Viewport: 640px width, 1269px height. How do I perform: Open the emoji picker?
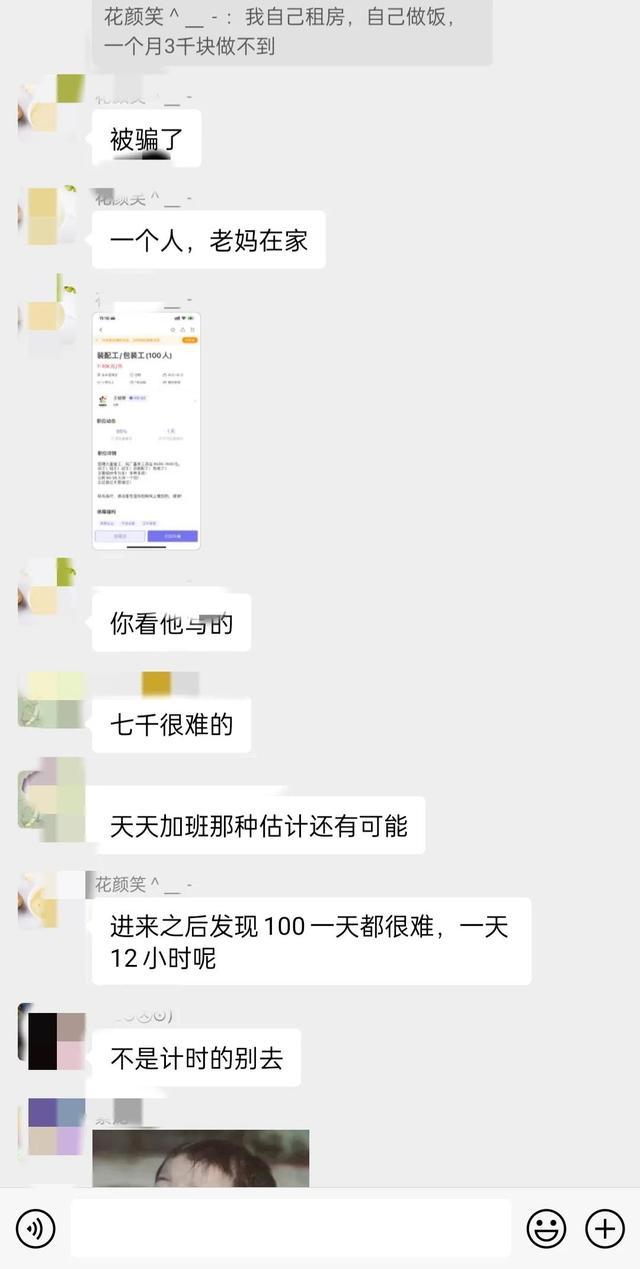tap(546, 1228)
